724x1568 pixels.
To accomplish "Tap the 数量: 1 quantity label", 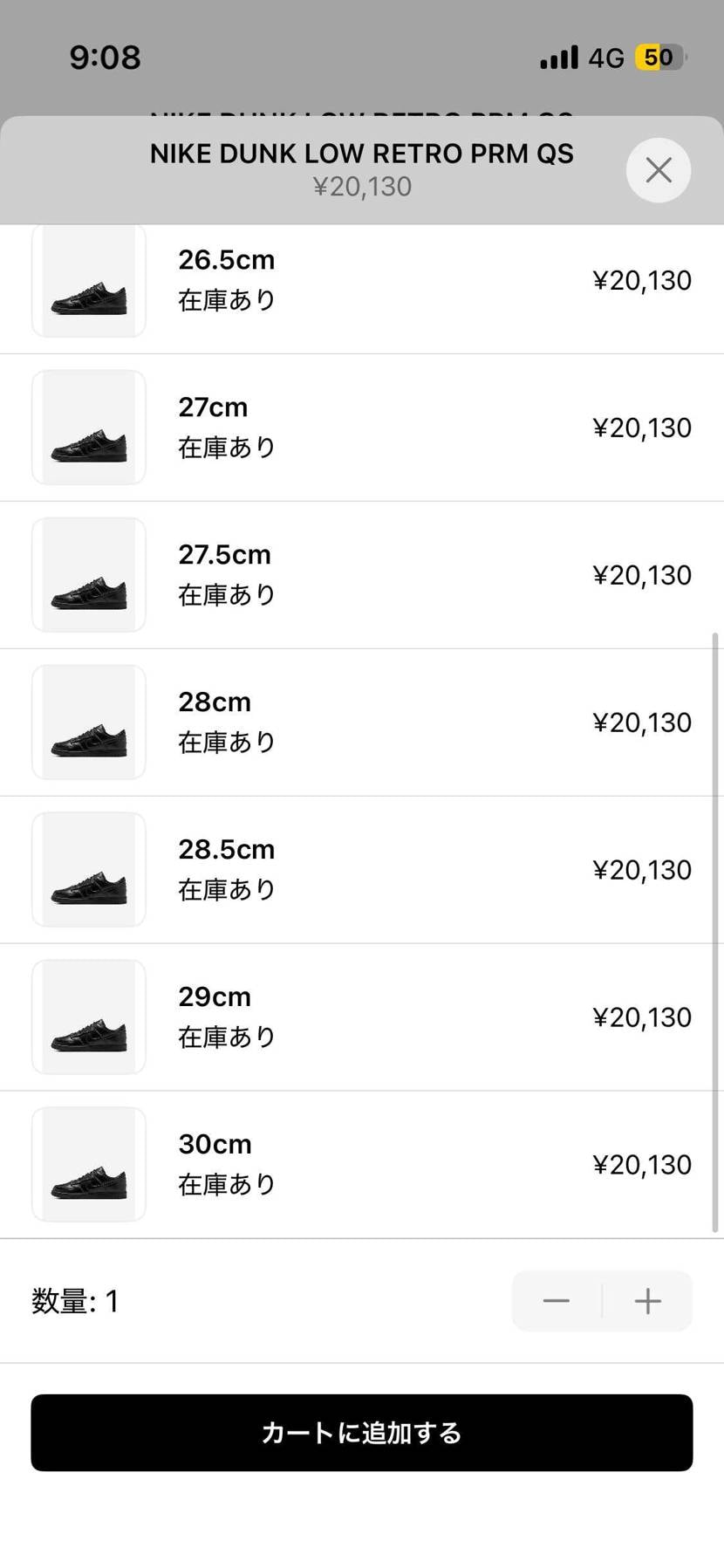I will [x=76, y=1301].
